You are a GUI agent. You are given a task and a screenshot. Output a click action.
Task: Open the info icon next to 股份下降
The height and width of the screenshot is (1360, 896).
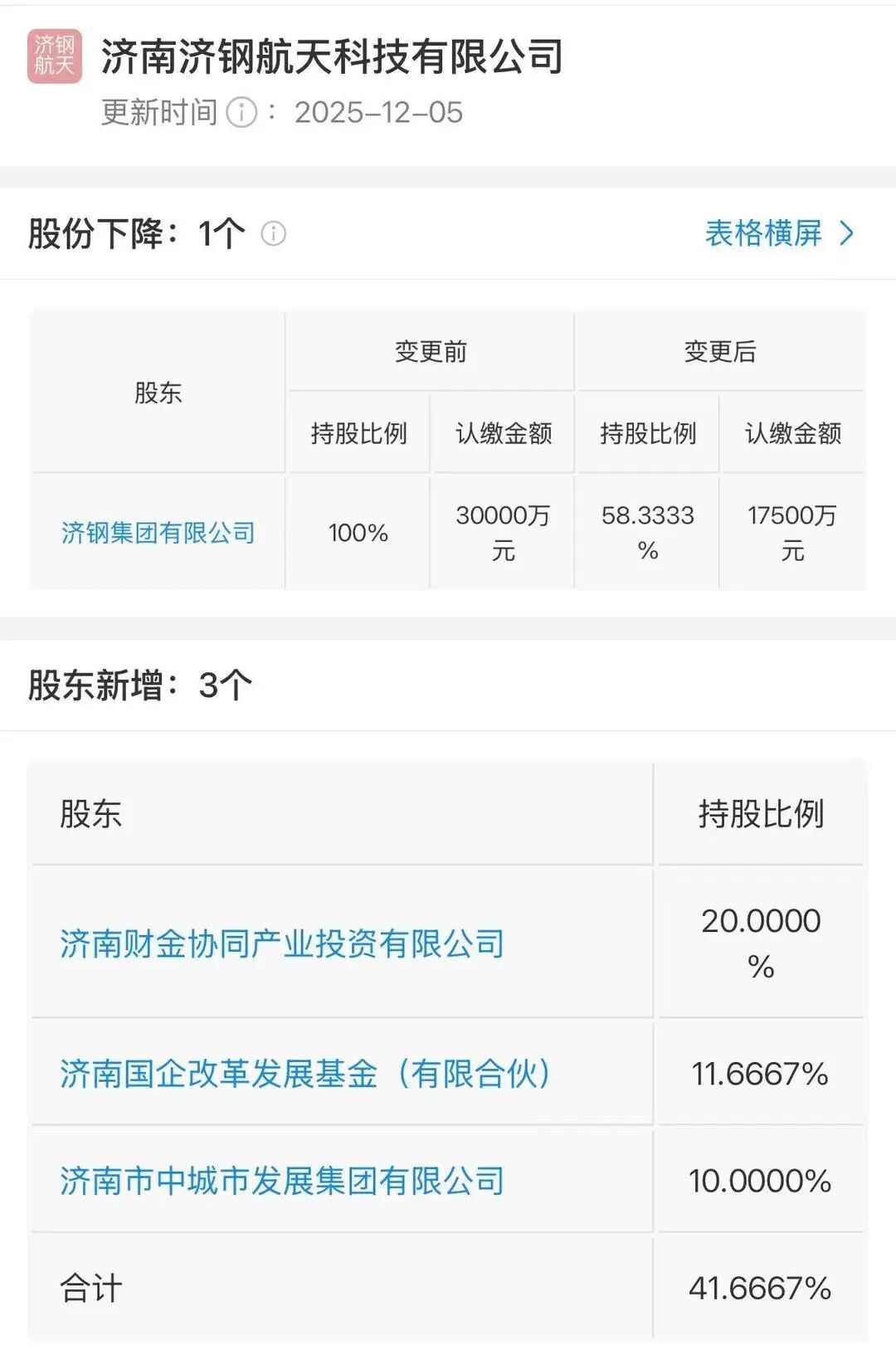[x=273, y=234]
